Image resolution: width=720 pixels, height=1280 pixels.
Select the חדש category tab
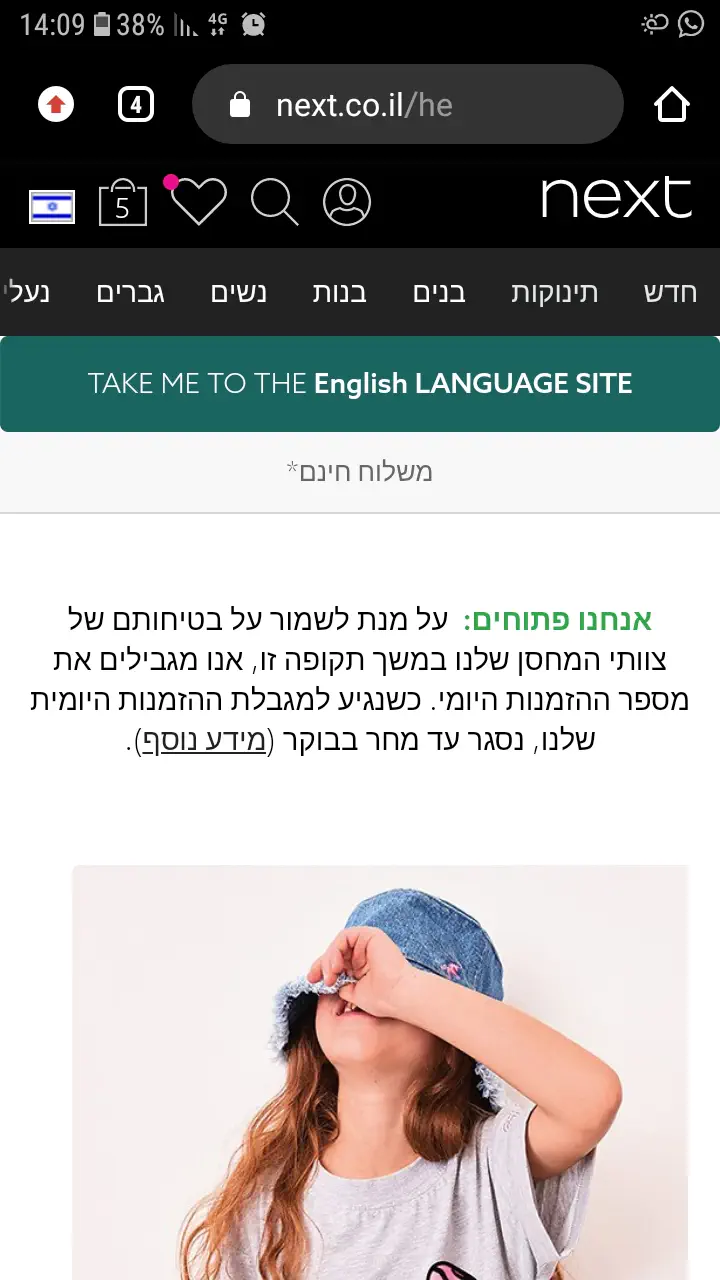point(670,293)
